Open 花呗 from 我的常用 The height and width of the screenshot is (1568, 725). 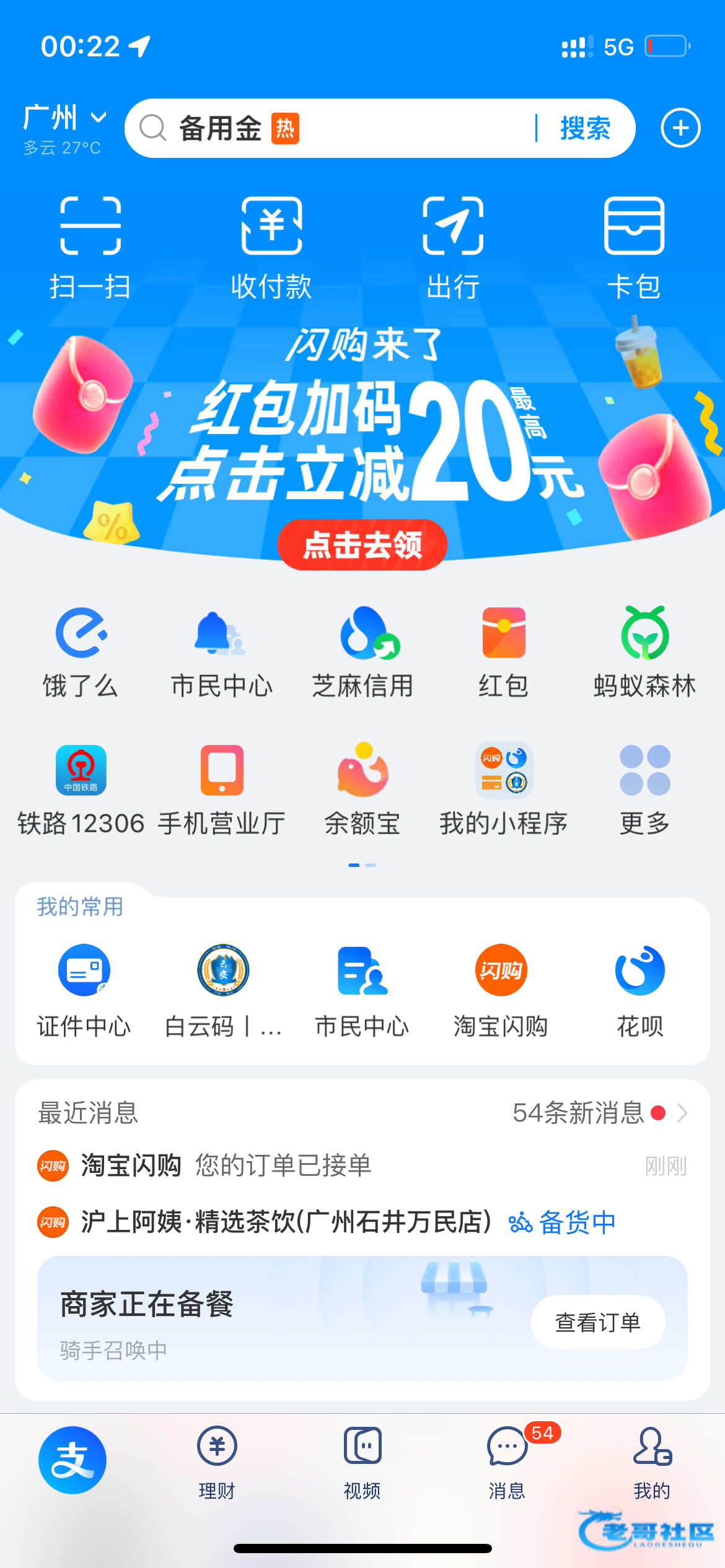(x=639, y=990)
